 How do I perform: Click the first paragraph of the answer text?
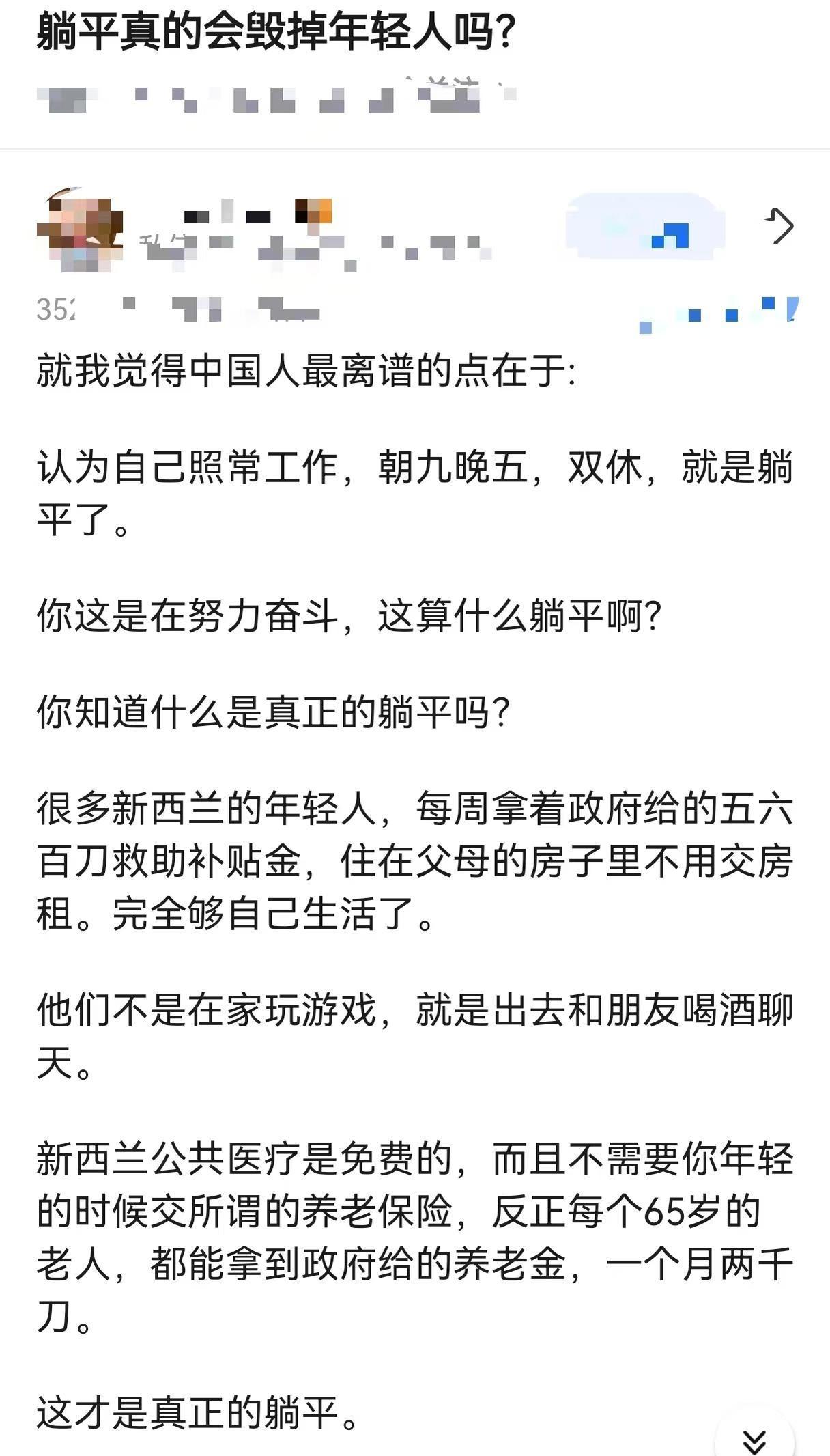pyautogui.click(x=307, y=371)
